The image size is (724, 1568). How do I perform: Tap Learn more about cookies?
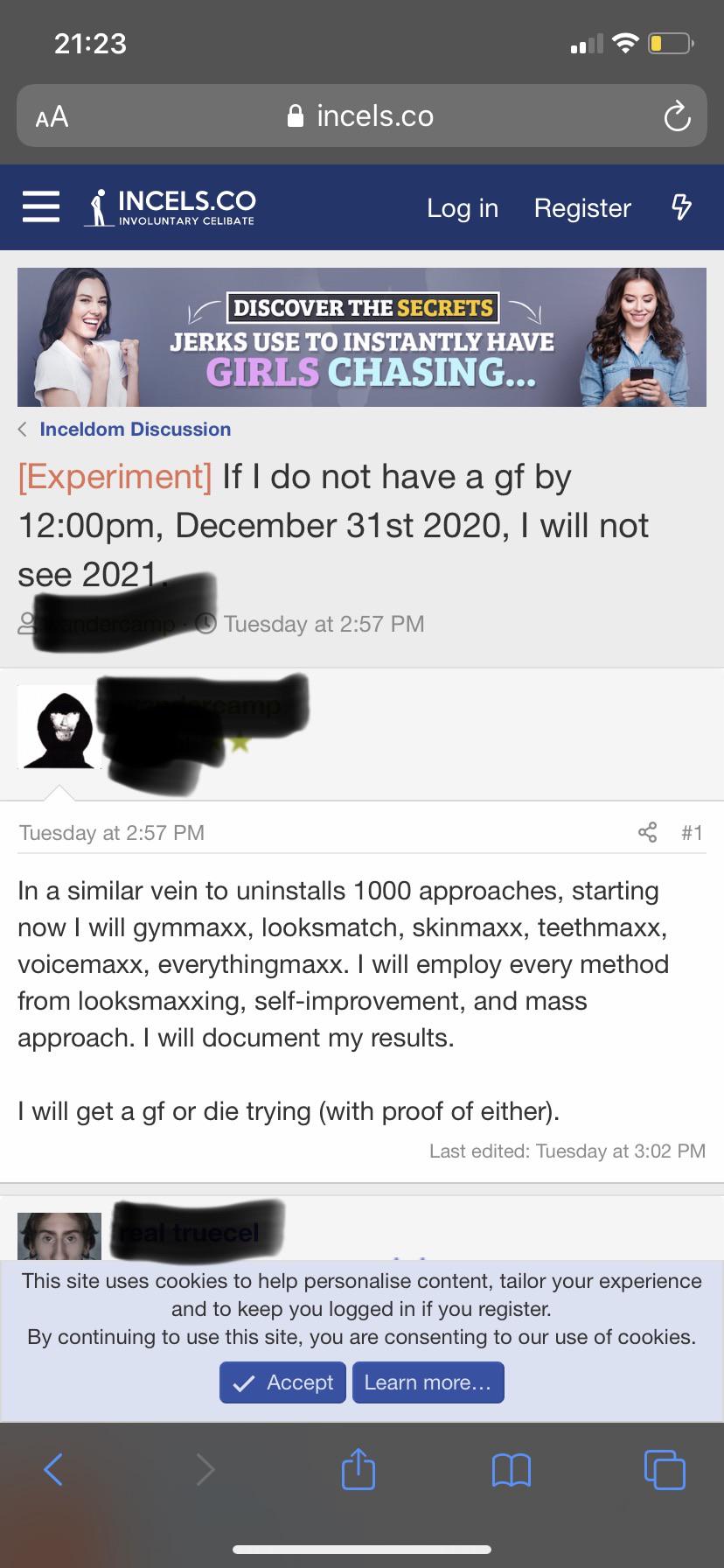428,1382
